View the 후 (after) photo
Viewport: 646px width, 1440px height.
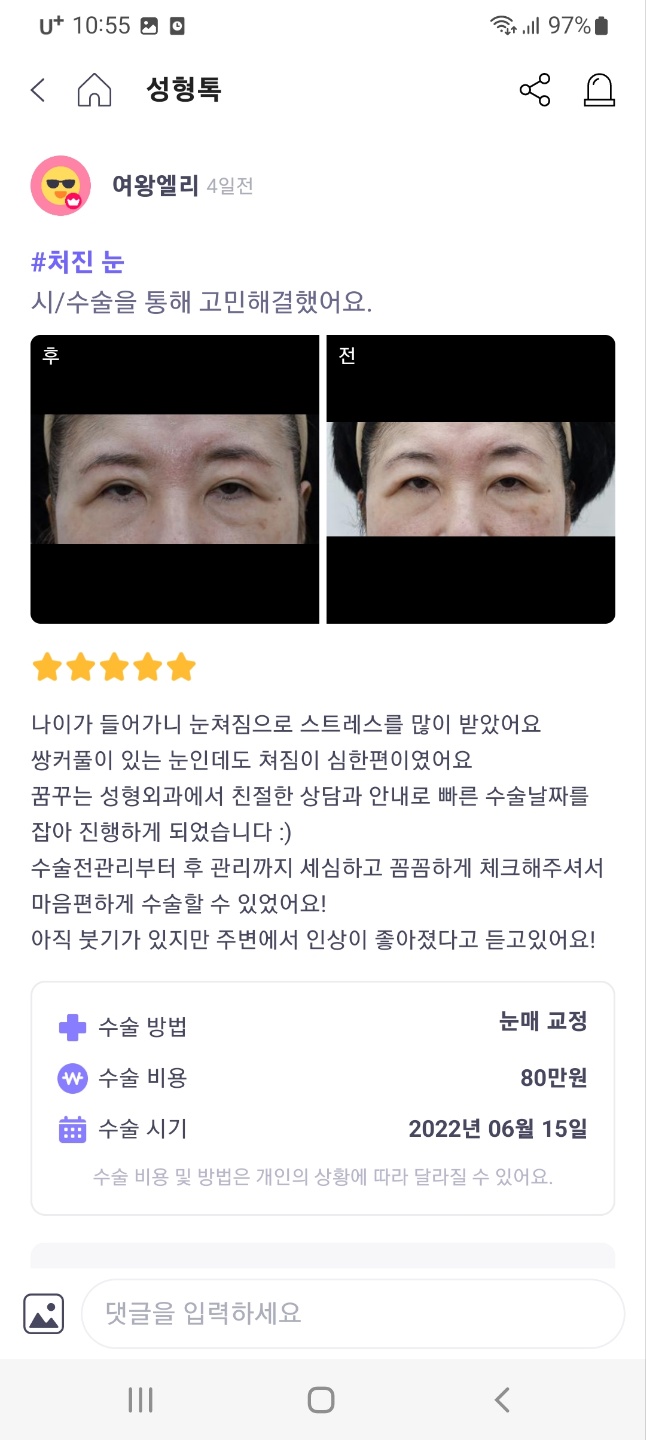point(174,479)
